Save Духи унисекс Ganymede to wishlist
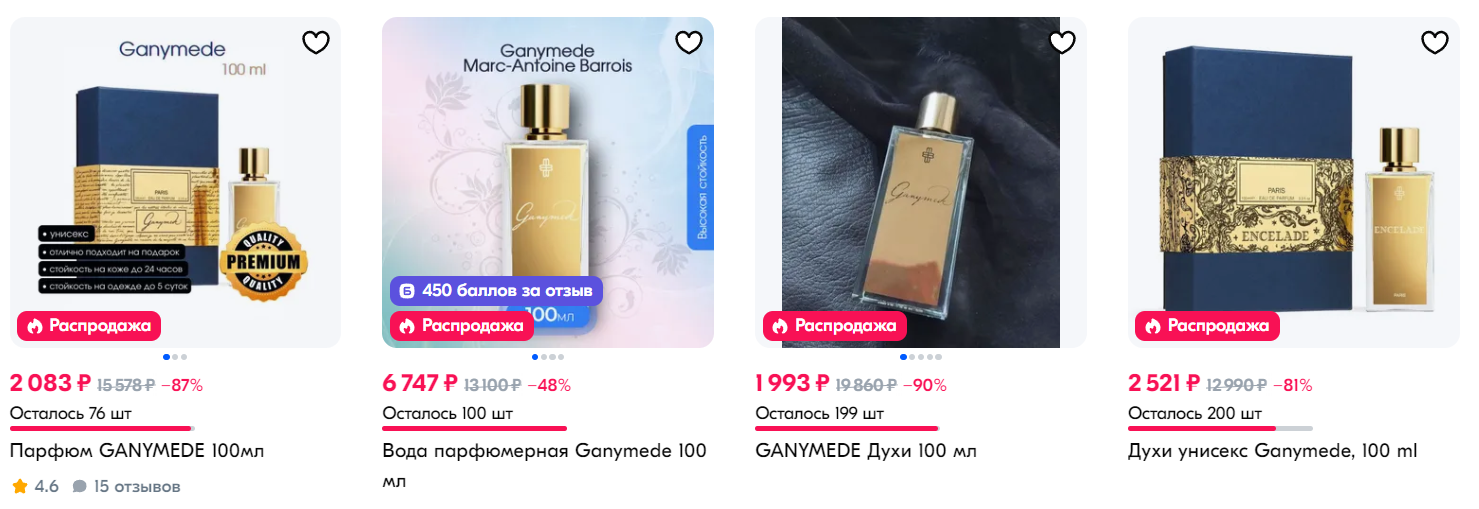This screenshot has height=509, width=1479. coord(1435,43)
